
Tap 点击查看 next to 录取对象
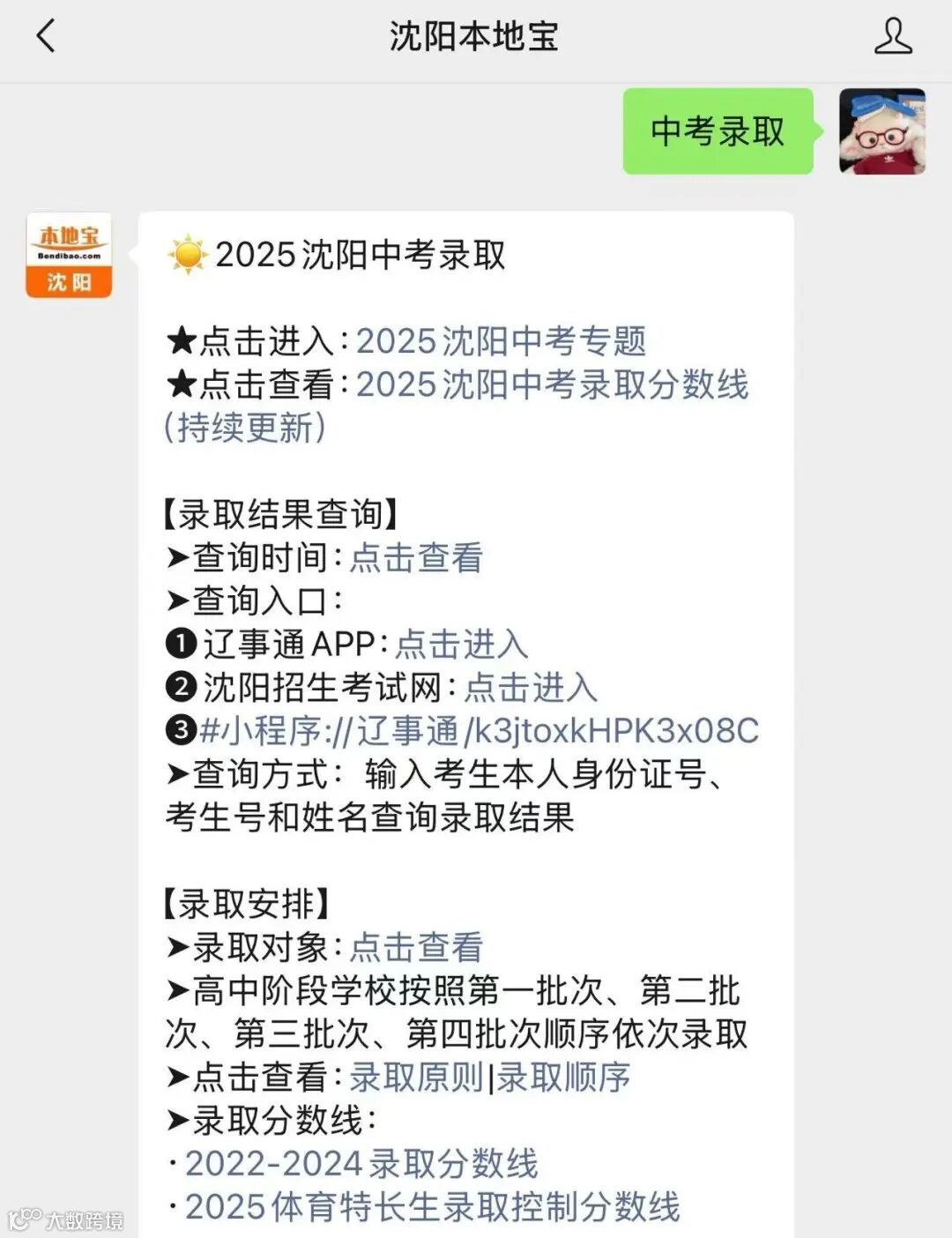click(416, 947)
